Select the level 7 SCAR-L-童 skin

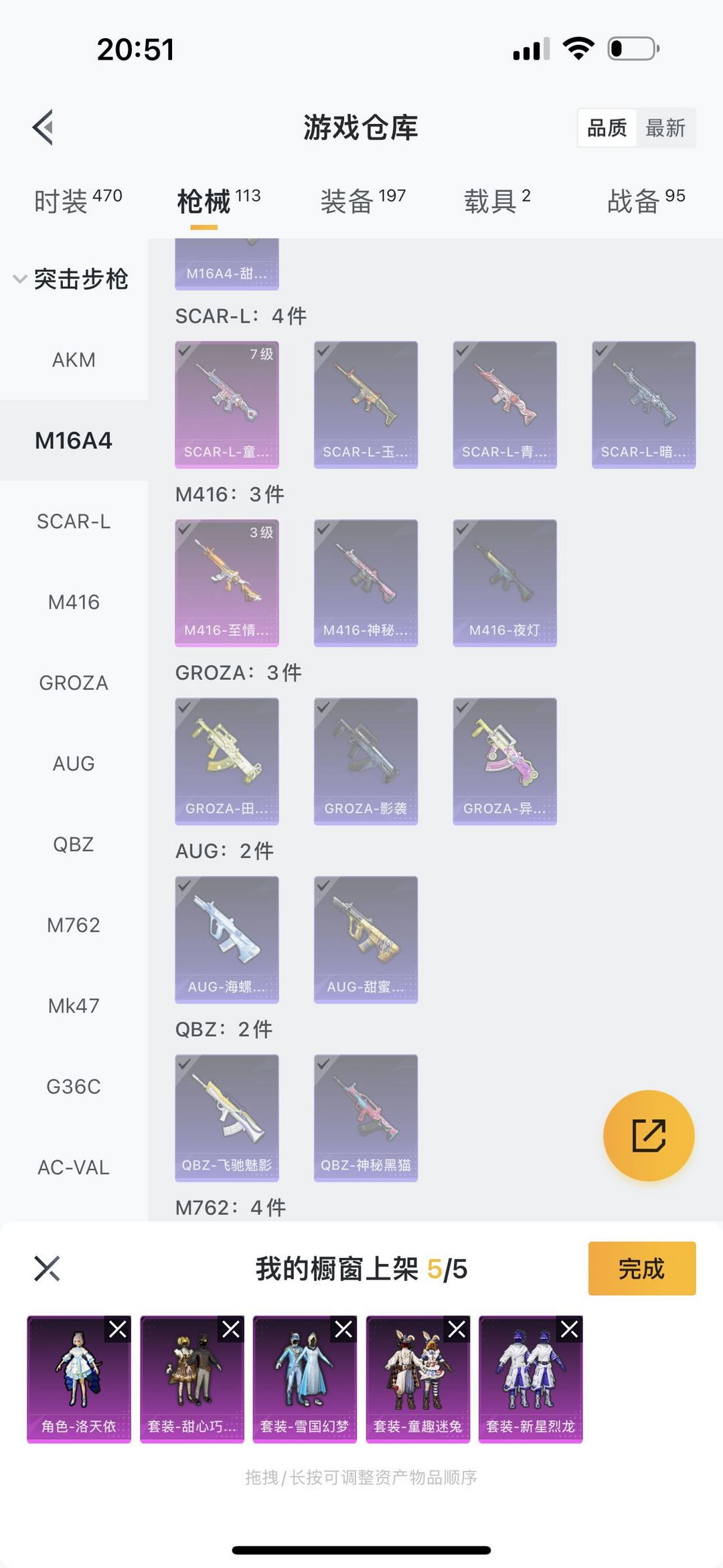click(x=227, y=405)
